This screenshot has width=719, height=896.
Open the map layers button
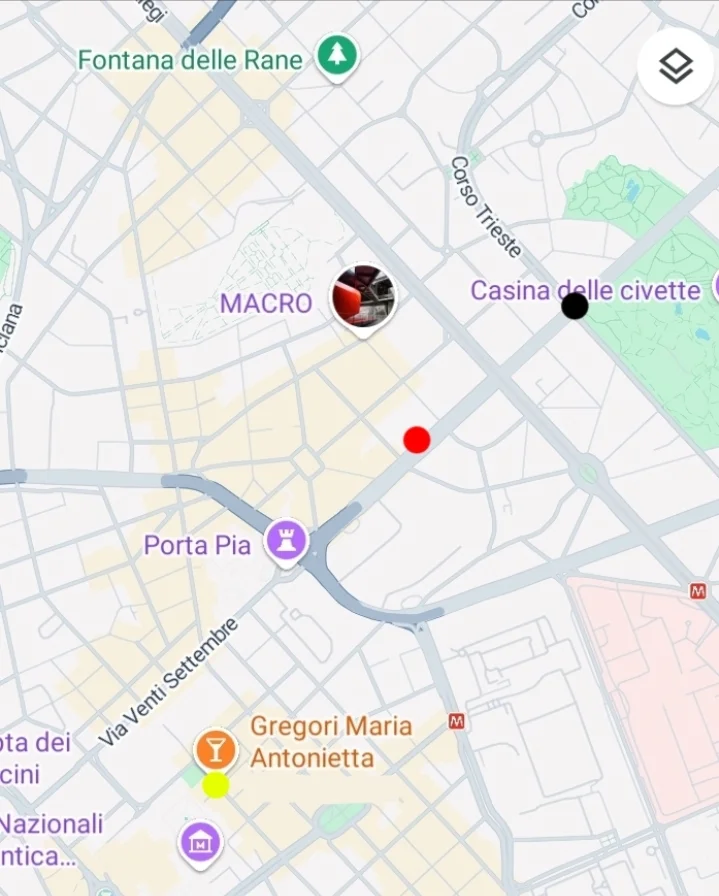click(x=676, y=67)
